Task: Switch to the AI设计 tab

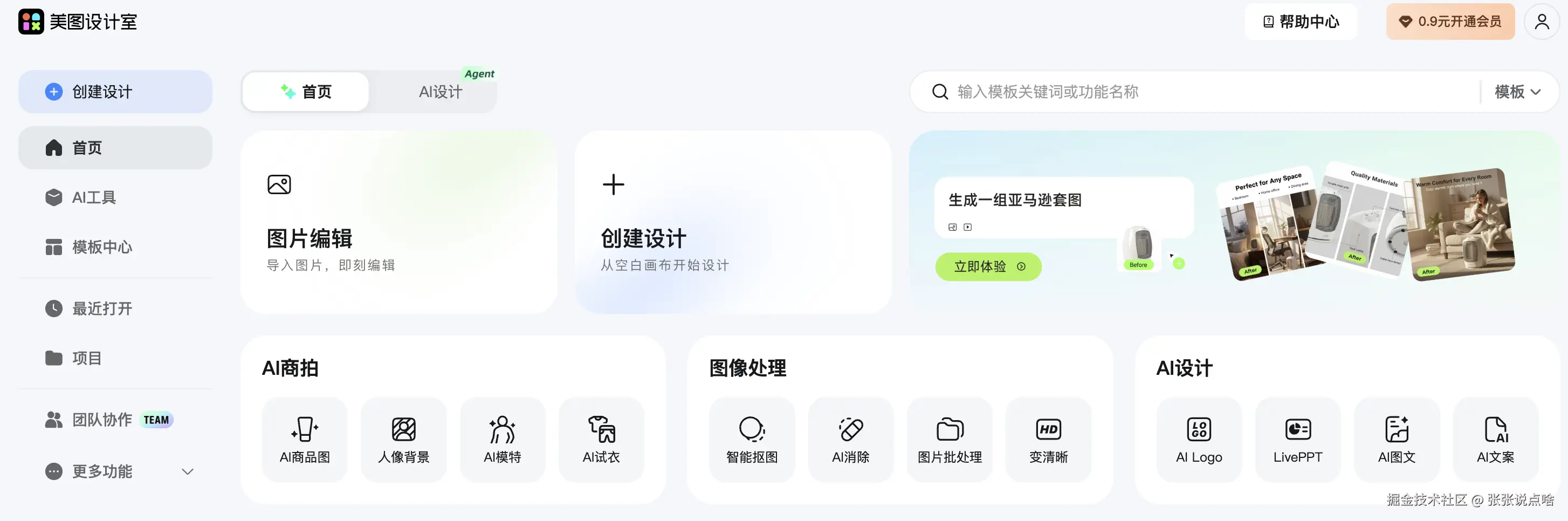Action: pos(440,92)
